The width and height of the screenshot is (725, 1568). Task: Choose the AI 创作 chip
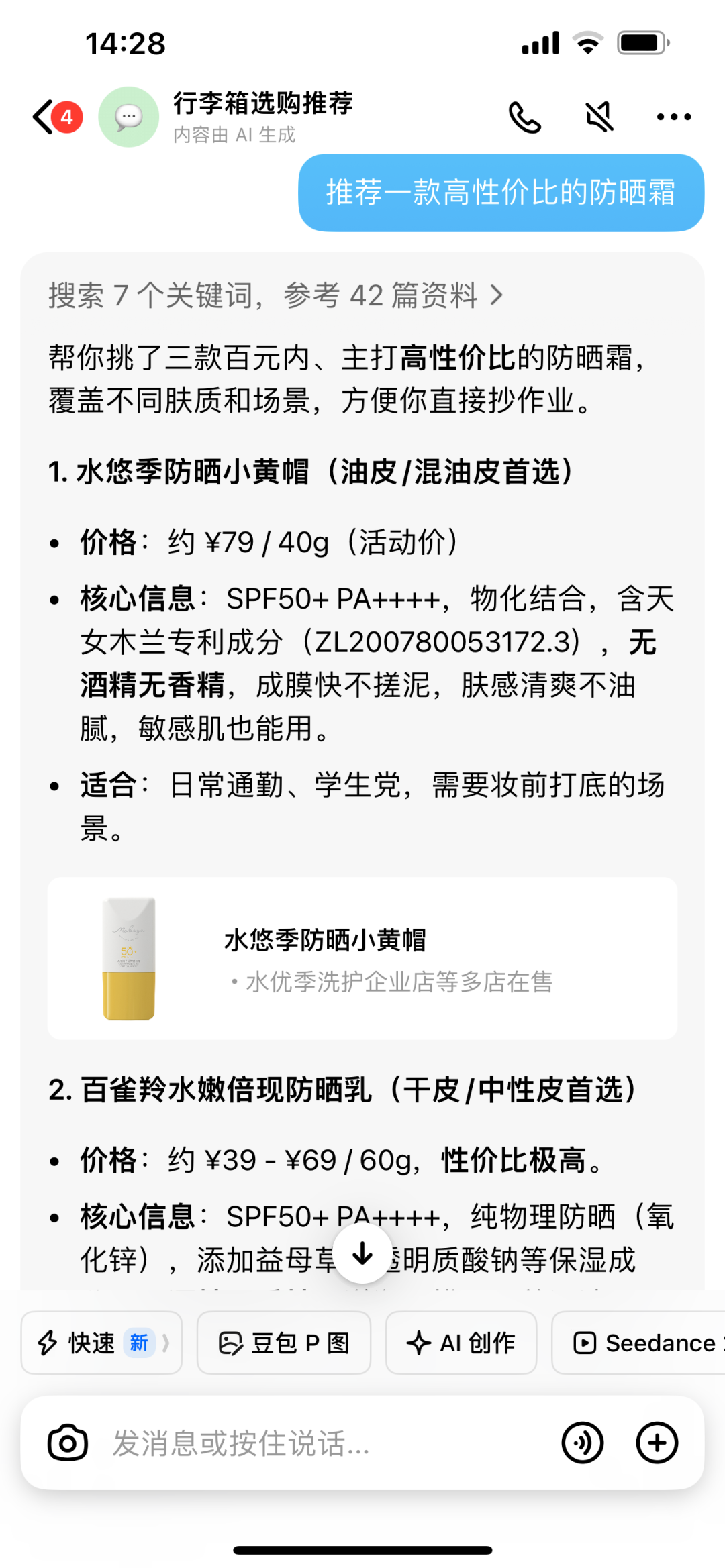click(461, 1343)
